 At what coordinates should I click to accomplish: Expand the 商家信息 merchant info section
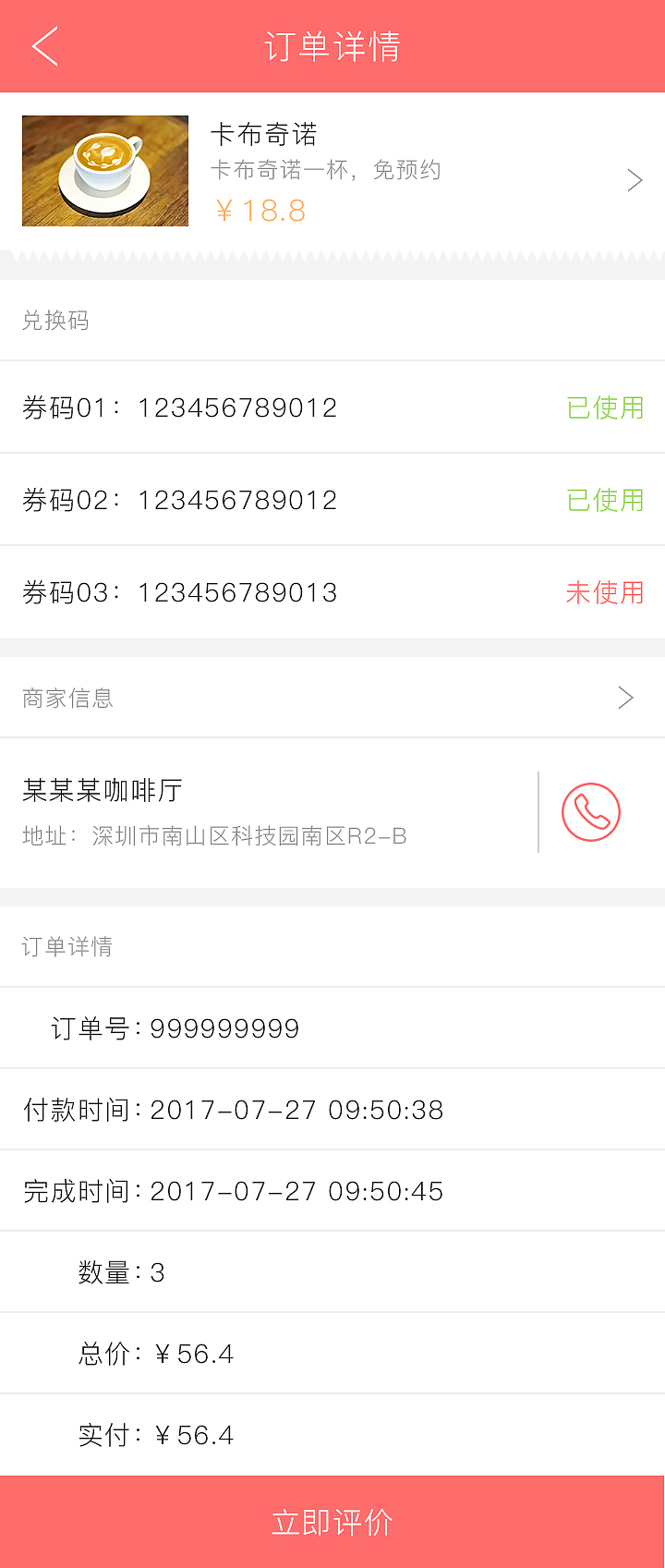tap(67, 698)
